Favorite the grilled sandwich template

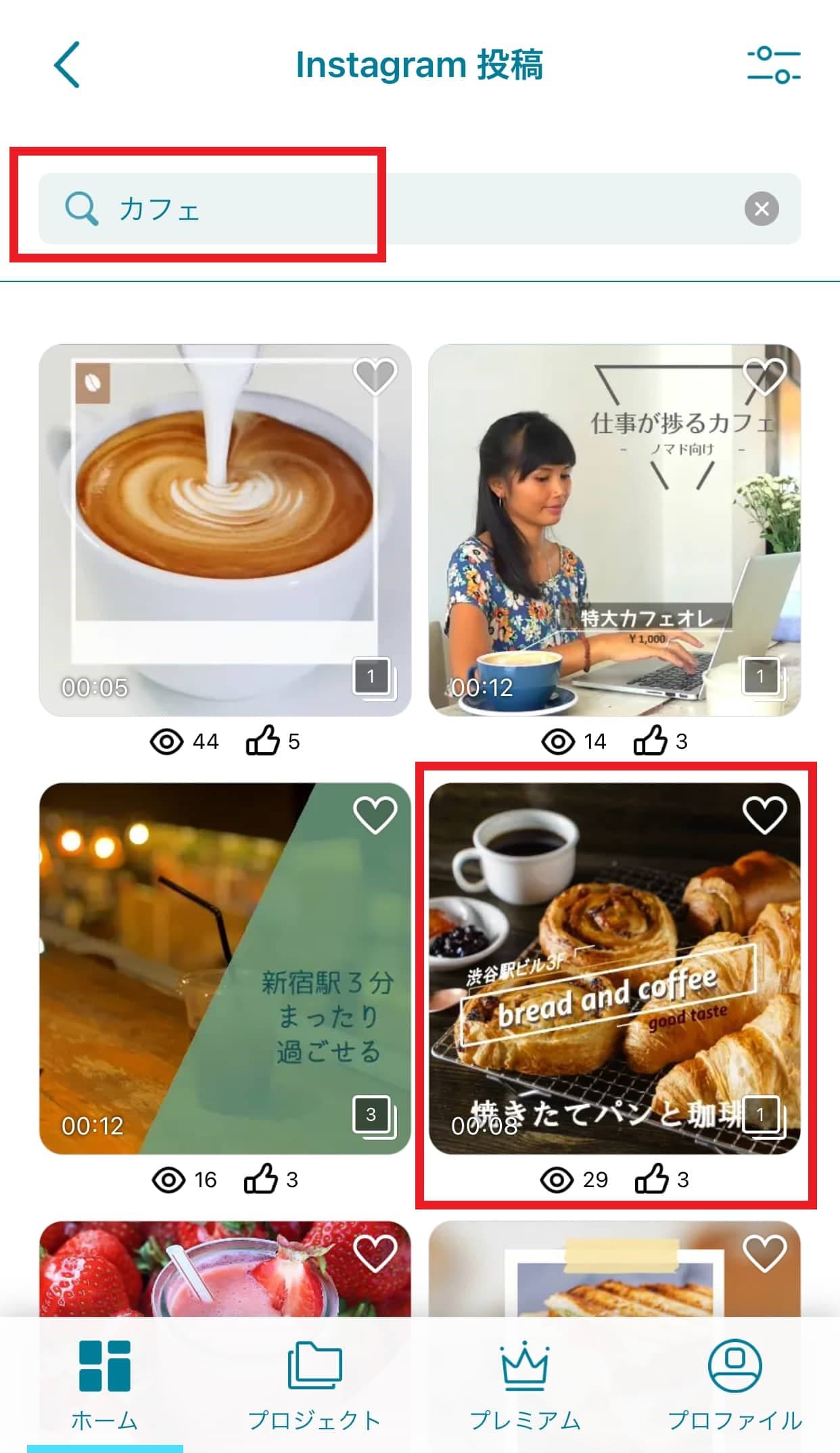[x=764, y=1252]
